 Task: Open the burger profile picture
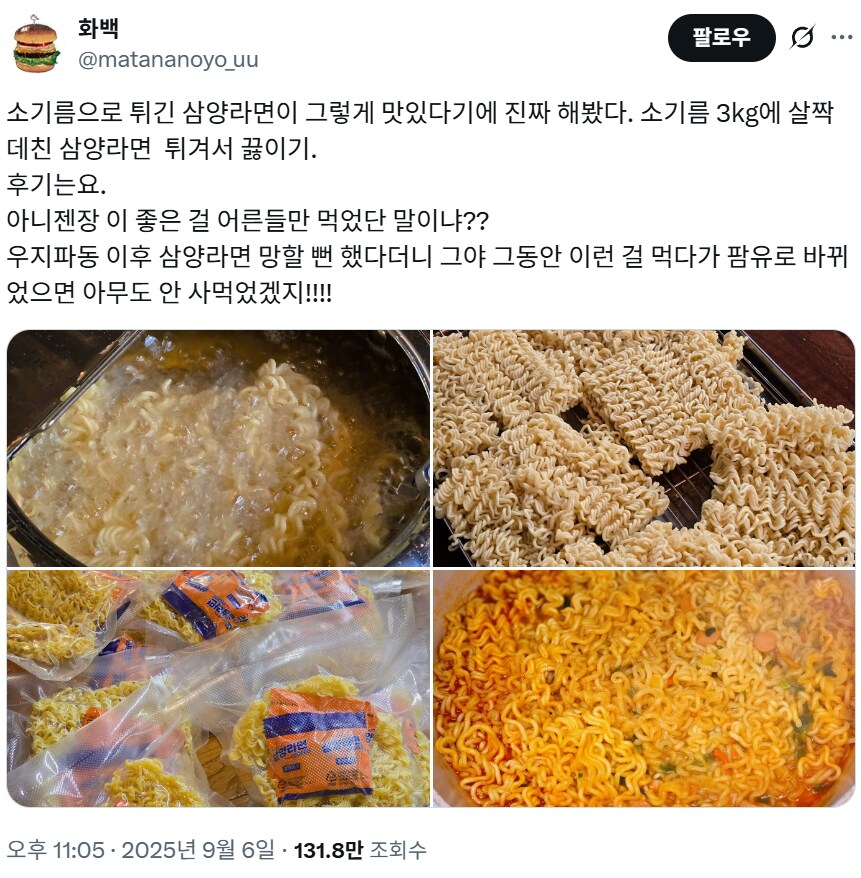[36, 43]
